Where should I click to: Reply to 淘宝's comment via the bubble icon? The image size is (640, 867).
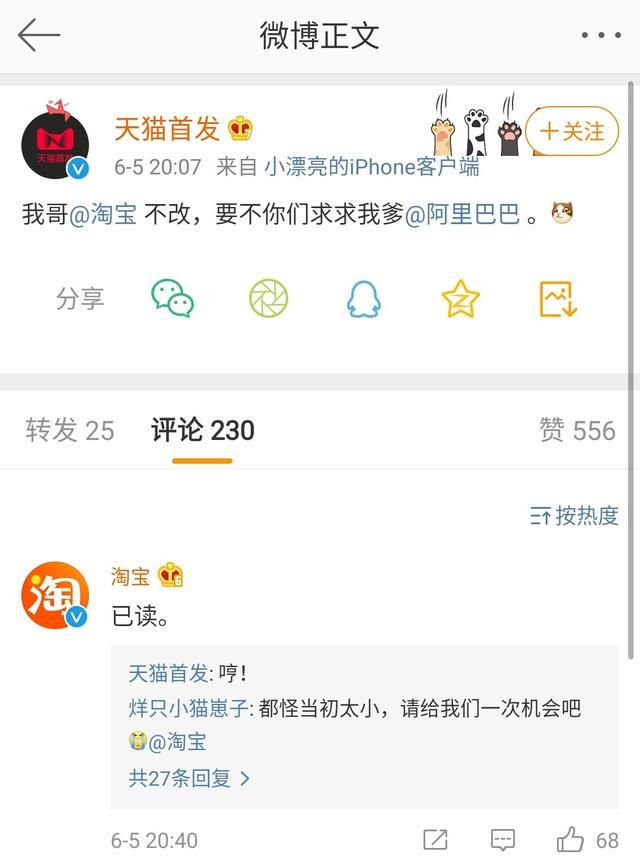coord(503,840)
